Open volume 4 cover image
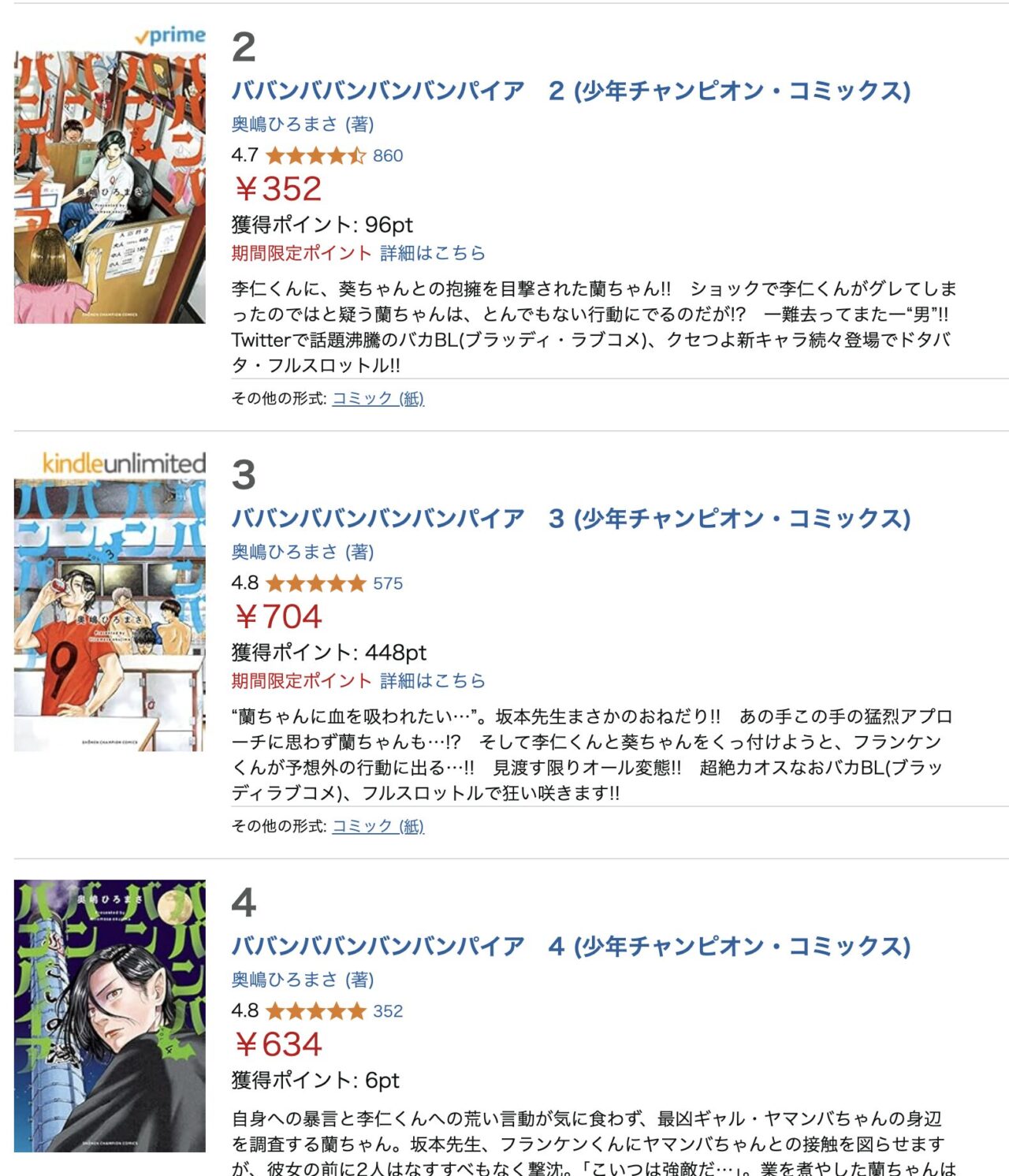Screen dimensions: 1009x1176 click(x=110, y=1017)
